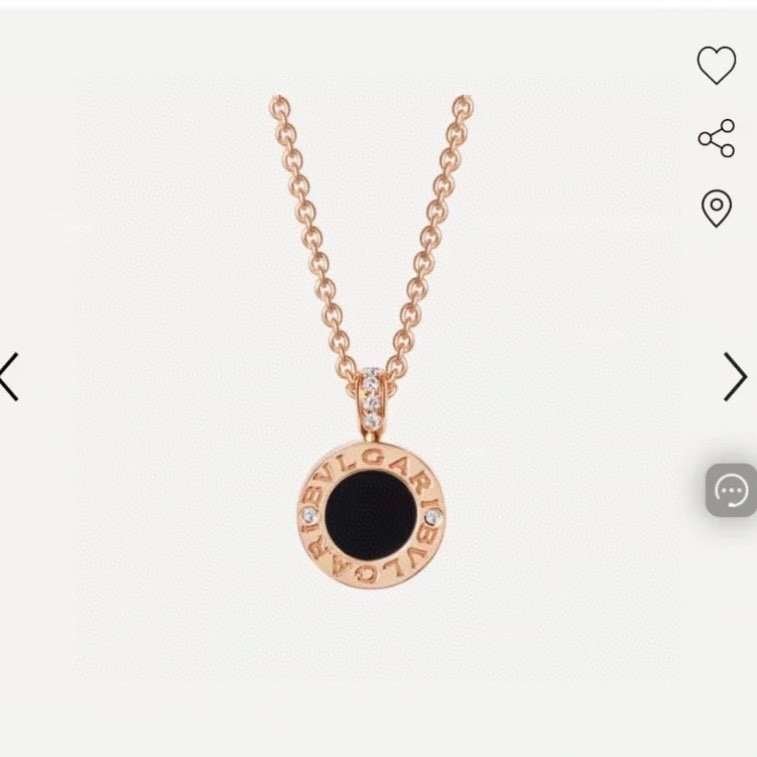This screenshot has height=757, width=757.
Task: Go to the previous product image
Action: (x=10, y=377)
